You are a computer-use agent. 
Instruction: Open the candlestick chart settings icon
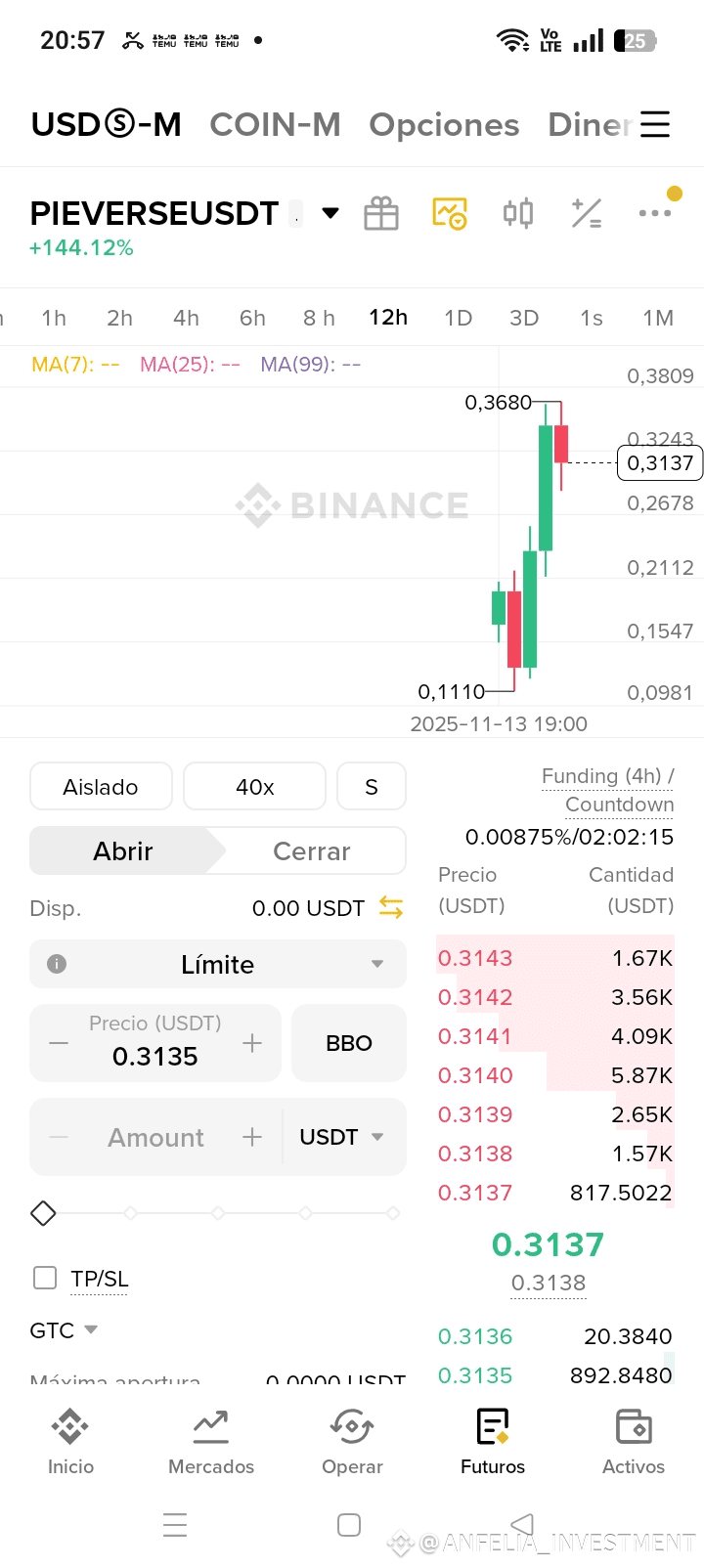coord(518,213)
